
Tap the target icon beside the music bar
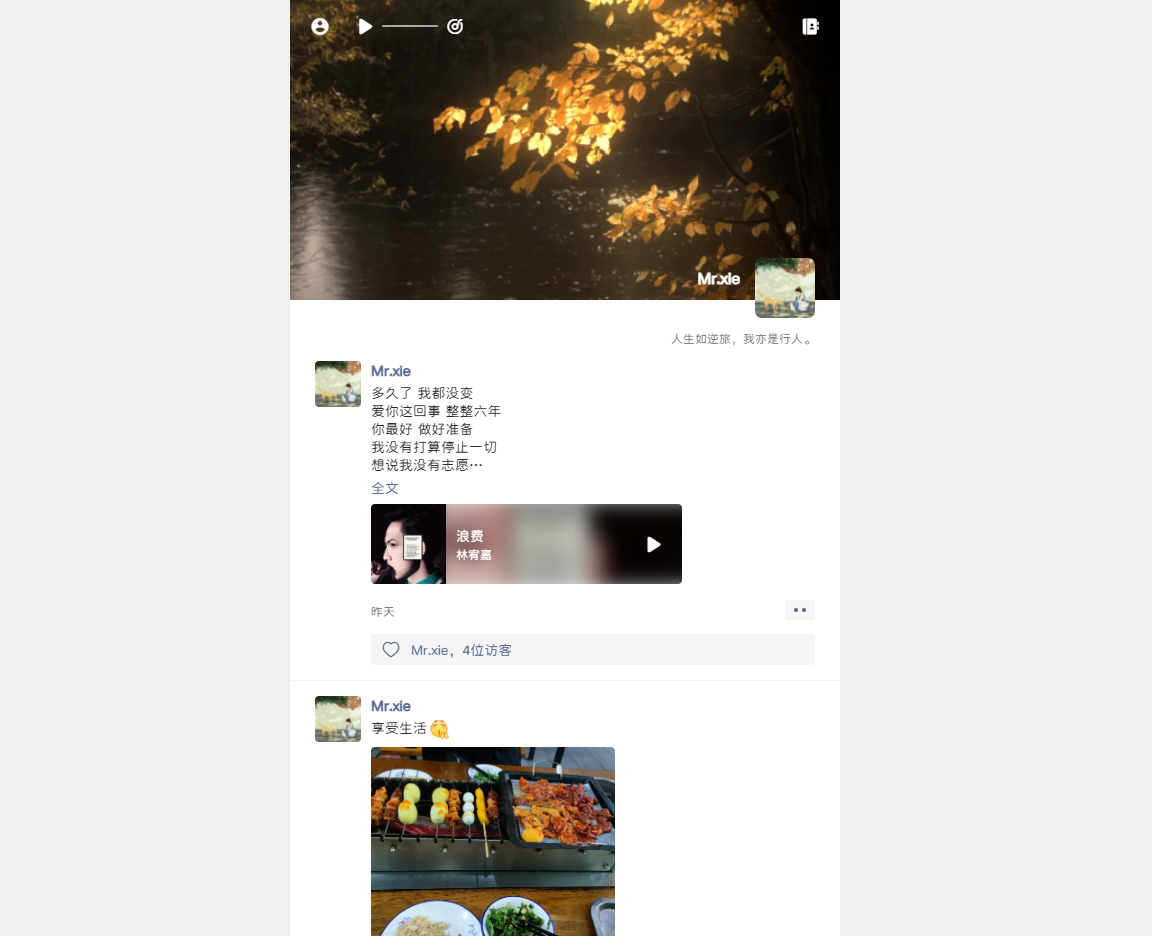pyautogui.click(x=455, y=27)
